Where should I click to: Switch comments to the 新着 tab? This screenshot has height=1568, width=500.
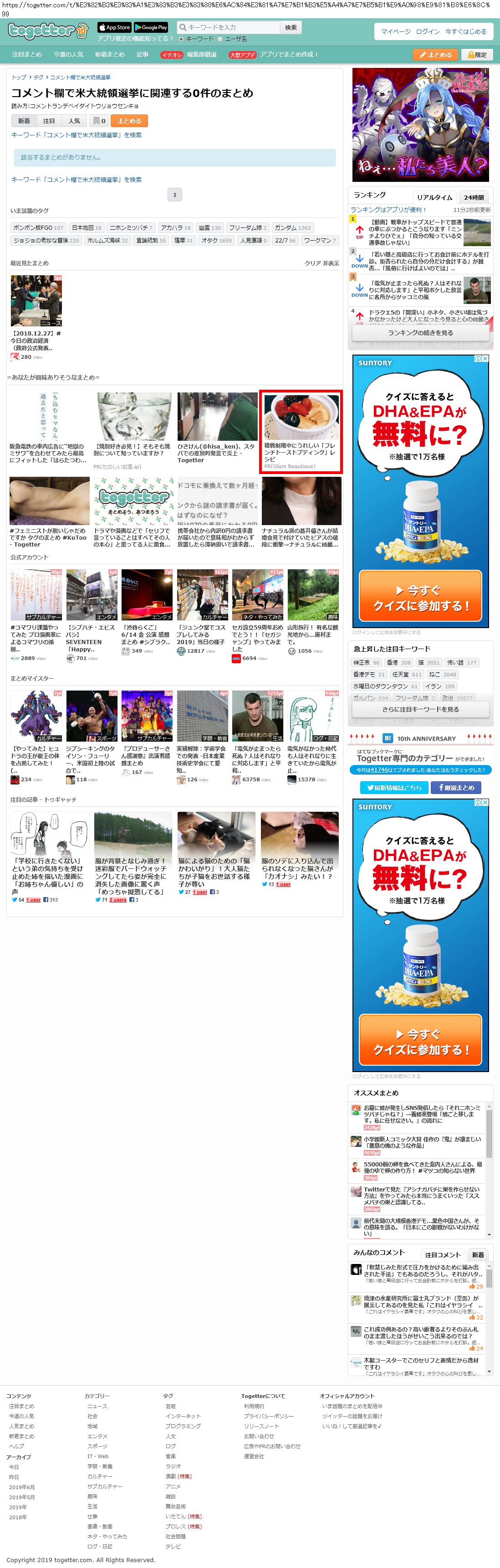click(478, 1254)
